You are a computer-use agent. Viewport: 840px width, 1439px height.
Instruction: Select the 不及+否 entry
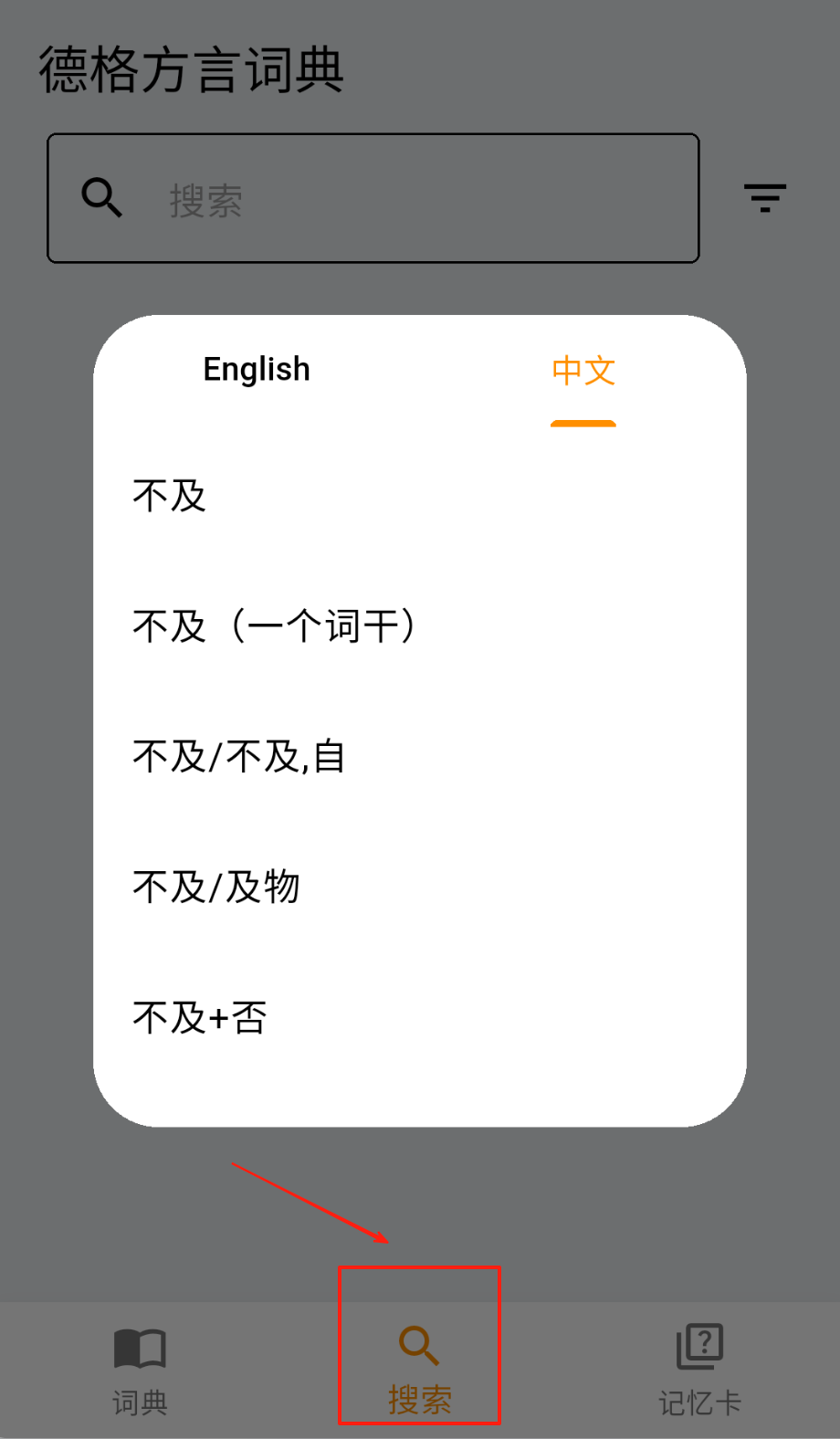tap(200, 1018)
